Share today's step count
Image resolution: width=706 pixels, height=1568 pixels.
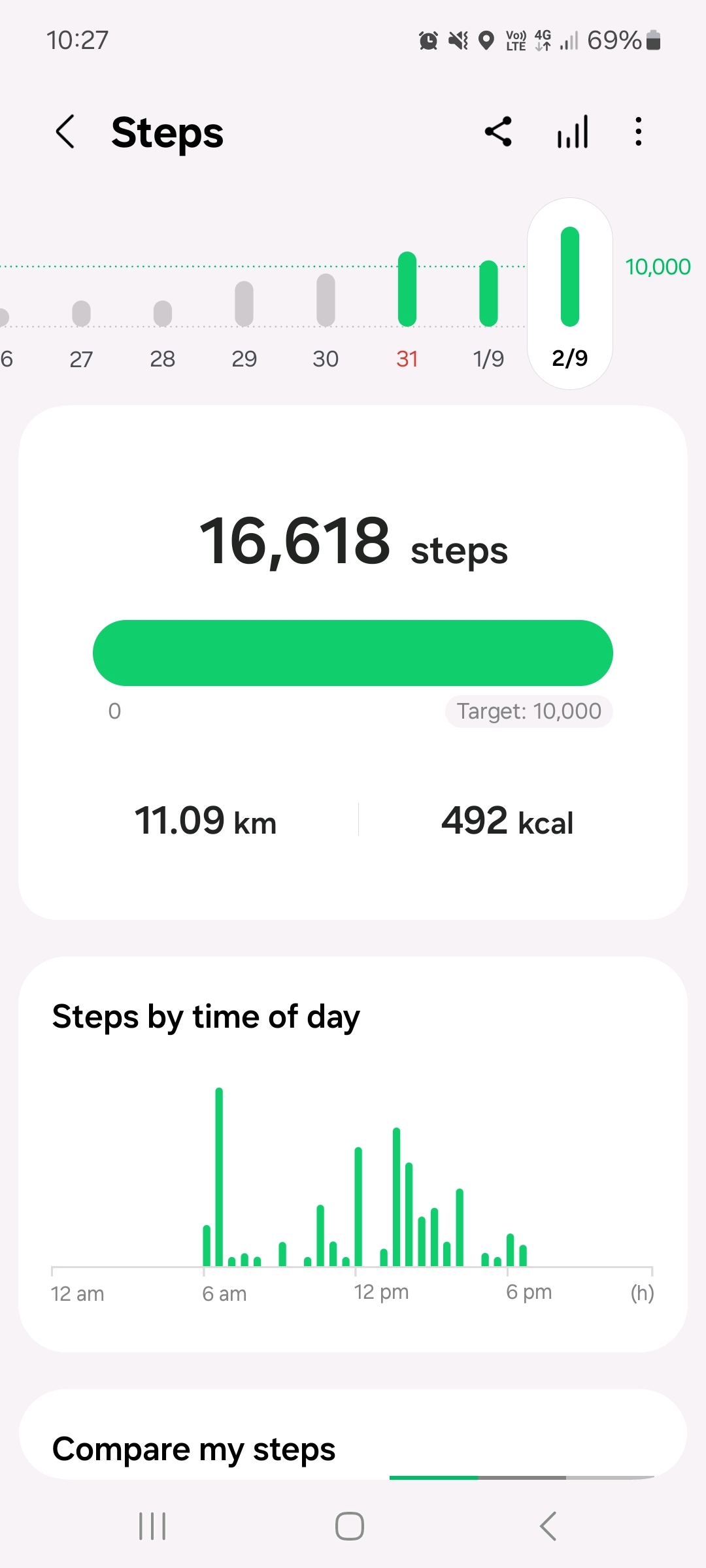point(498,132)
